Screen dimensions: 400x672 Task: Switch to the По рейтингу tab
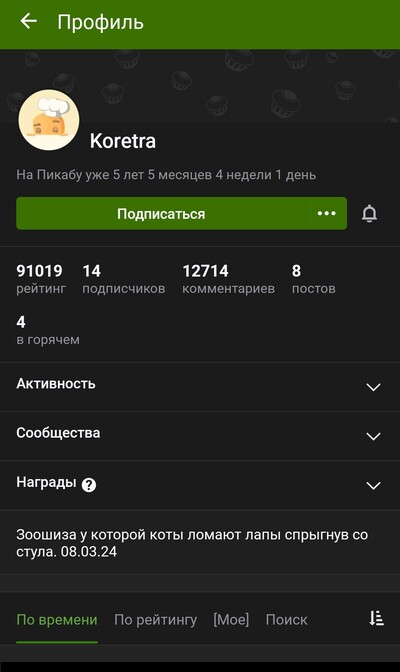click(x=156, y=620)
